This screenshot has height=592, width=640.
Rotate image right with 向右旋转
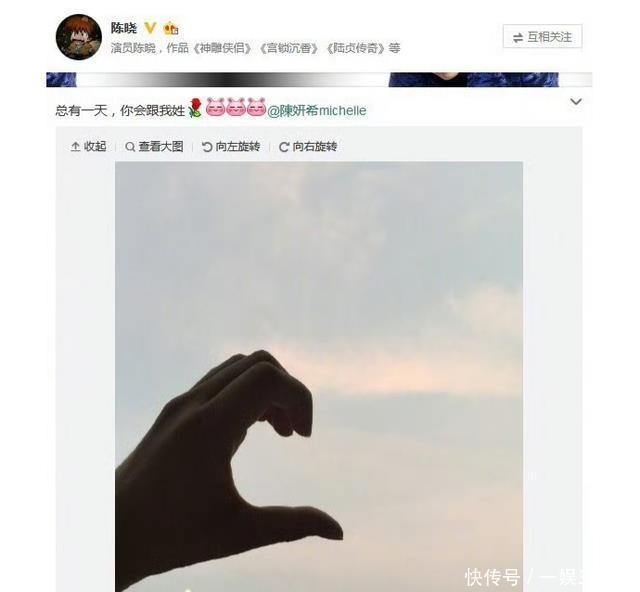click(308, 146)
